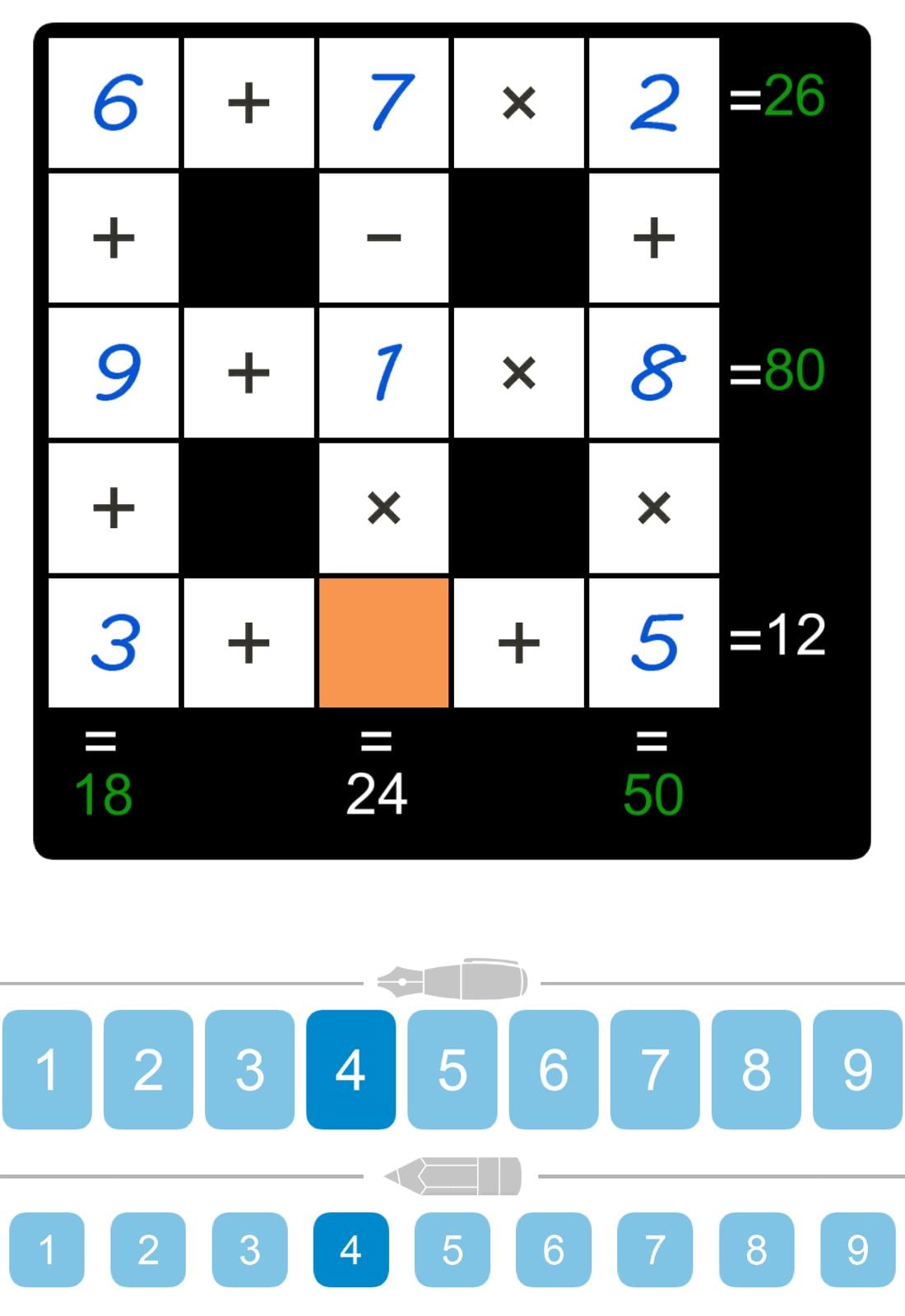Image resolution: width=905 pixels, height=1316 pixels.
Task: Add pencil note 8
Action: pyautogui.click(x=756, y=1249)
